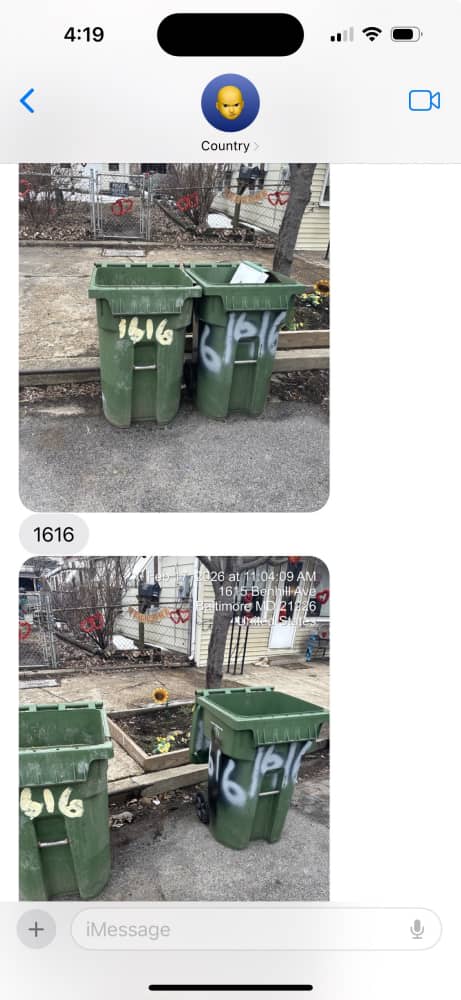Open contact details for Country
The height and width of the screenshot is (1000, 461).
tap(230, 114)
